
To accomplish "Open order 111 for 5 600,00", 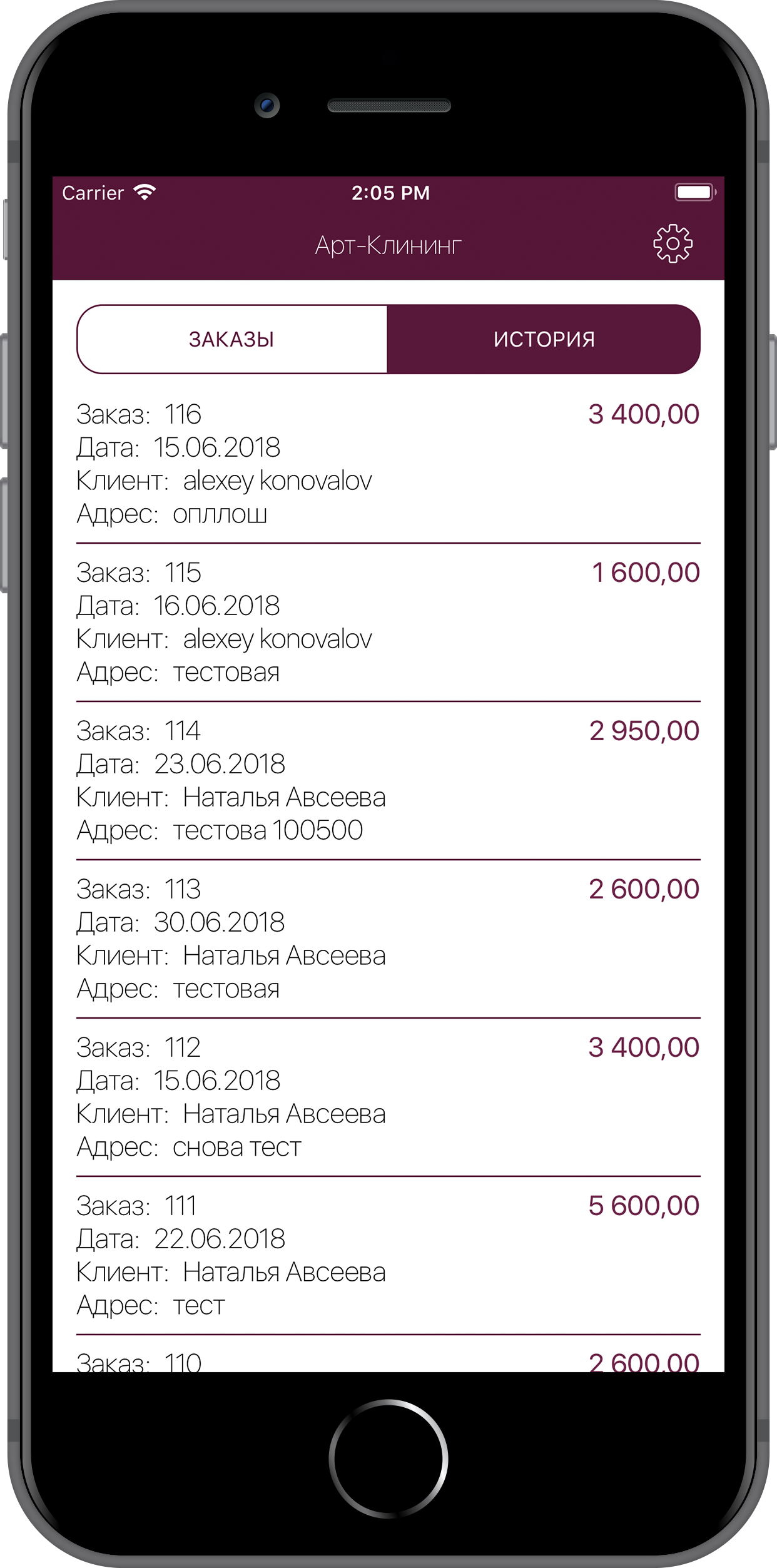I will (x=388, y=1255).
